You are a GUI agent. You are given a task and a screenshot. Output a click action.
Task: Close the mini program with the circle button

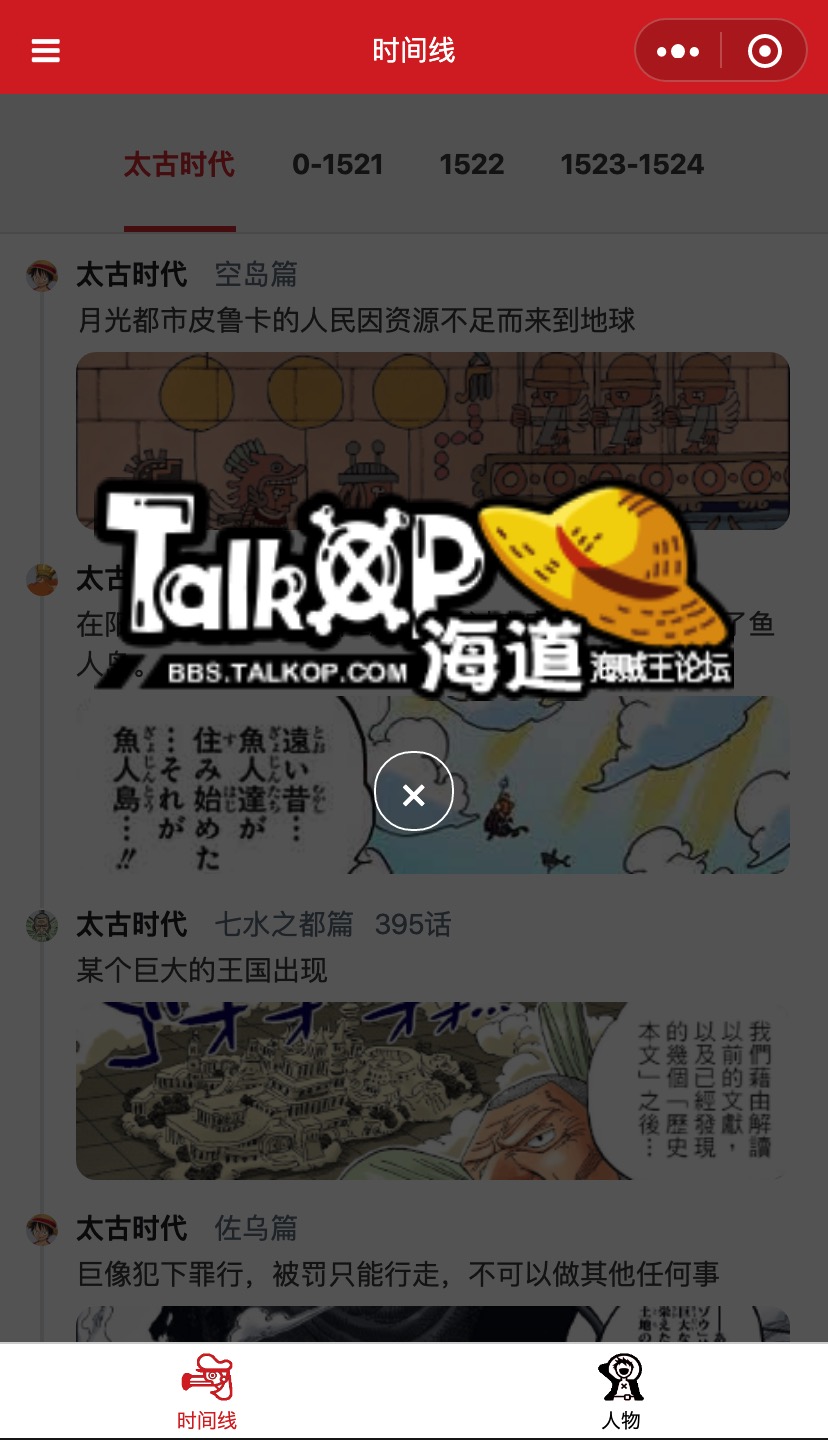[765, 51]
